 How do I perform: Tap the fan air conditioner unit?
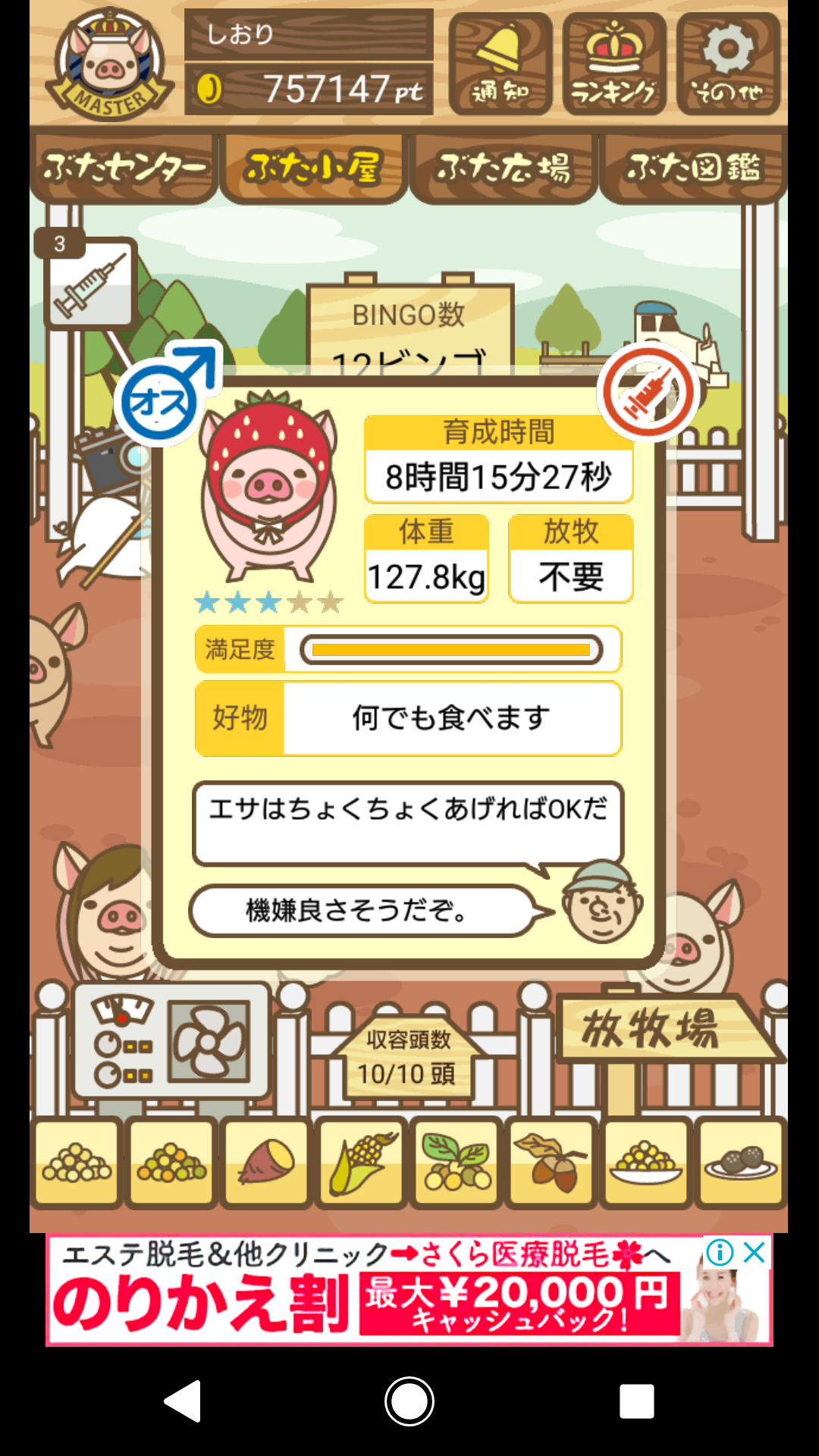171,1040
